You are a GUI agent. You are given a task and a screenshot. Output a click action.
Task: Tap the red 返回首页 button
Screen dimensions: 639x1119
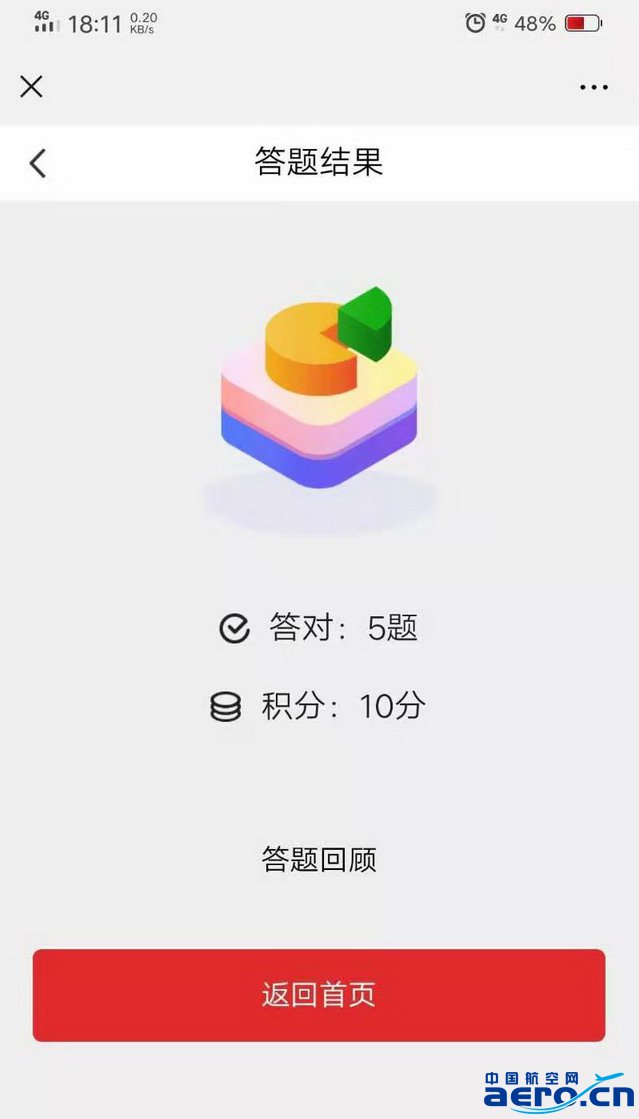coord(319,995)
